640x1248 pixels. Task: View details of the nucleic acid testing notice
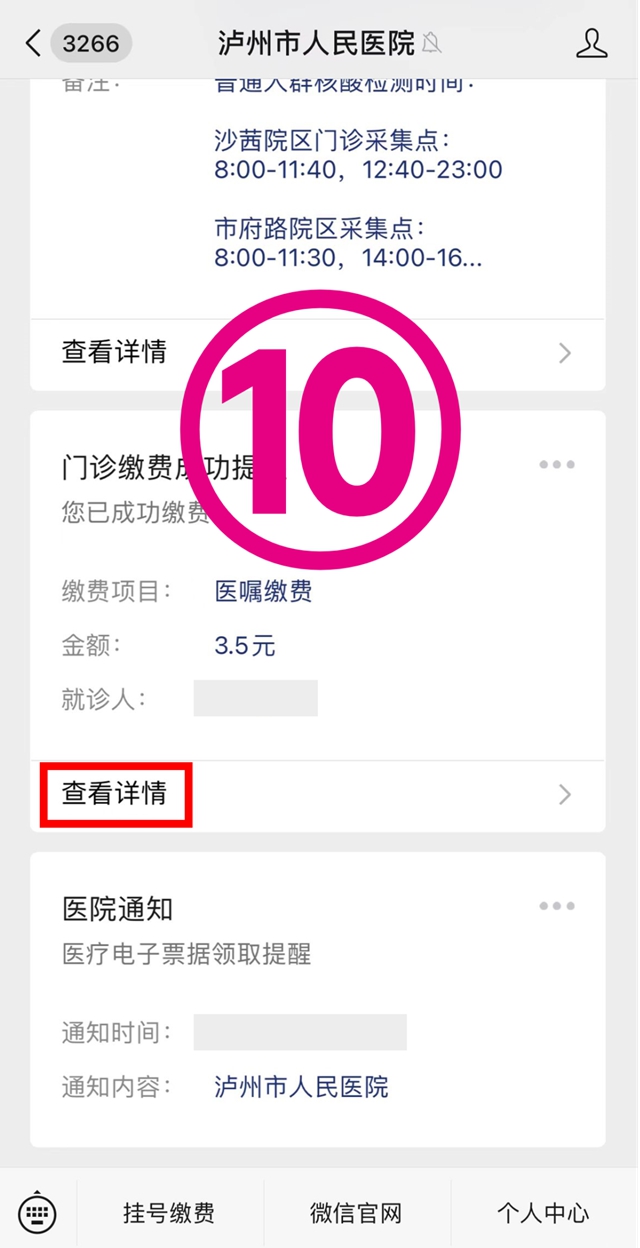(317, 352)
